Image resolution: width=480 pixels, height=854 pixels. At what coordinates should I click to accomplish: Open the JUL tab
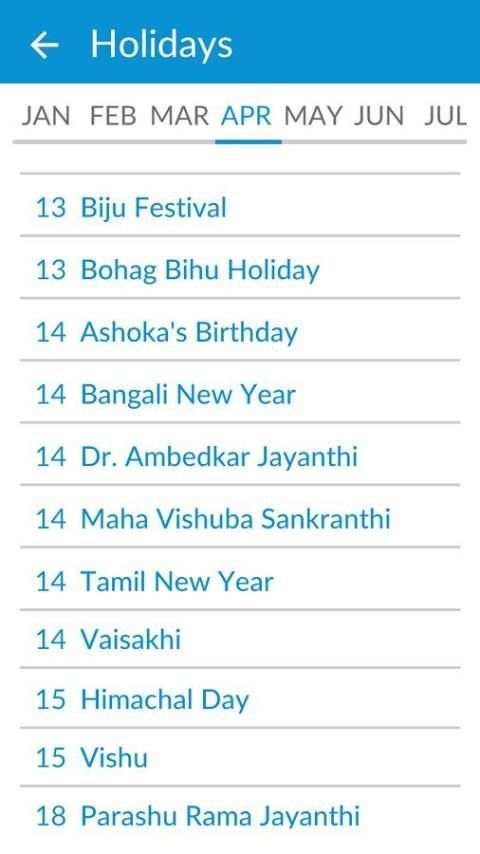pyautogui.click(x=445, y=116)
